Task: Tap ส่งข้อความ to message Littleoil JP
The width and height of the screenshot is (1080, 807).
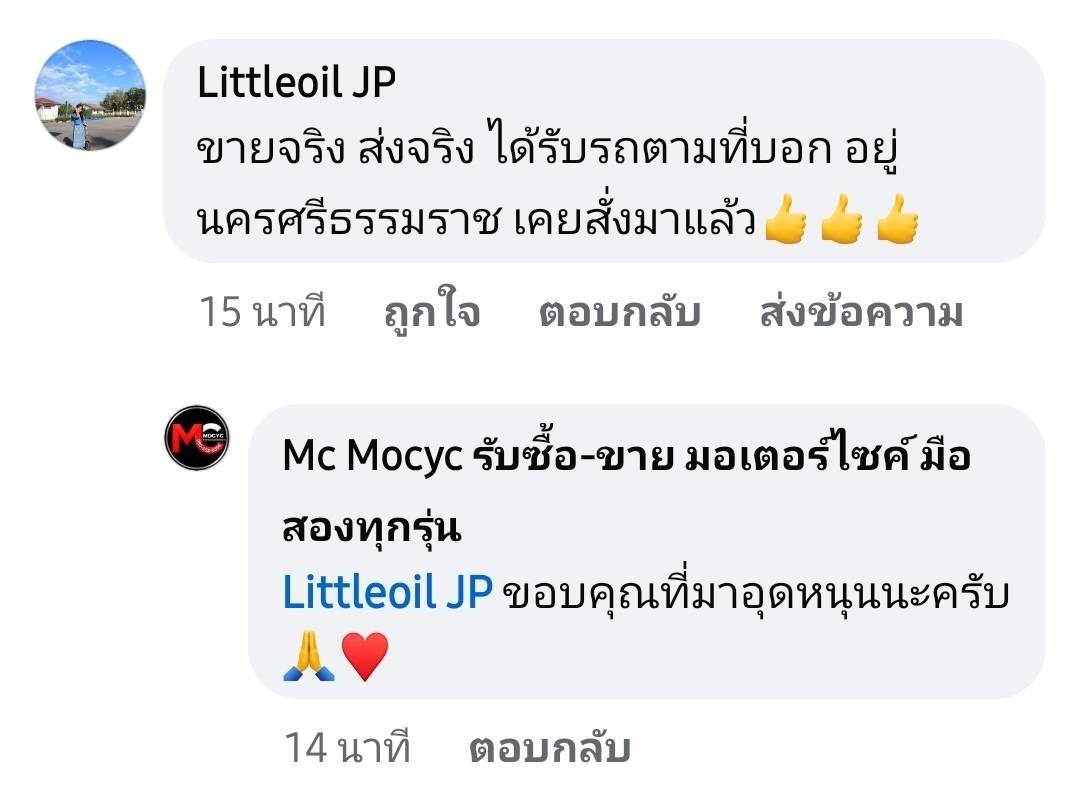Action: [x=861, y=313]
